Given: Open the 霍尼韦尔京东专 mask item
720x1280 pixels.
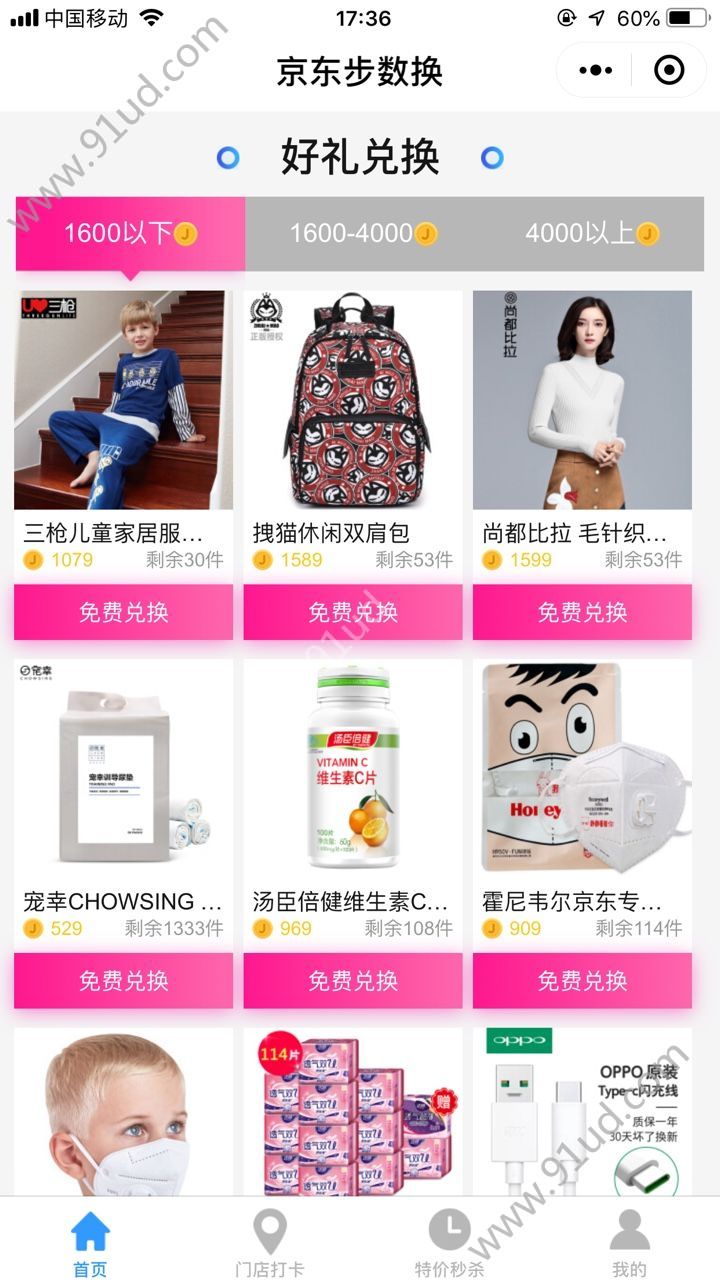Looking at the screenshot, I should [x=582, y=768].
